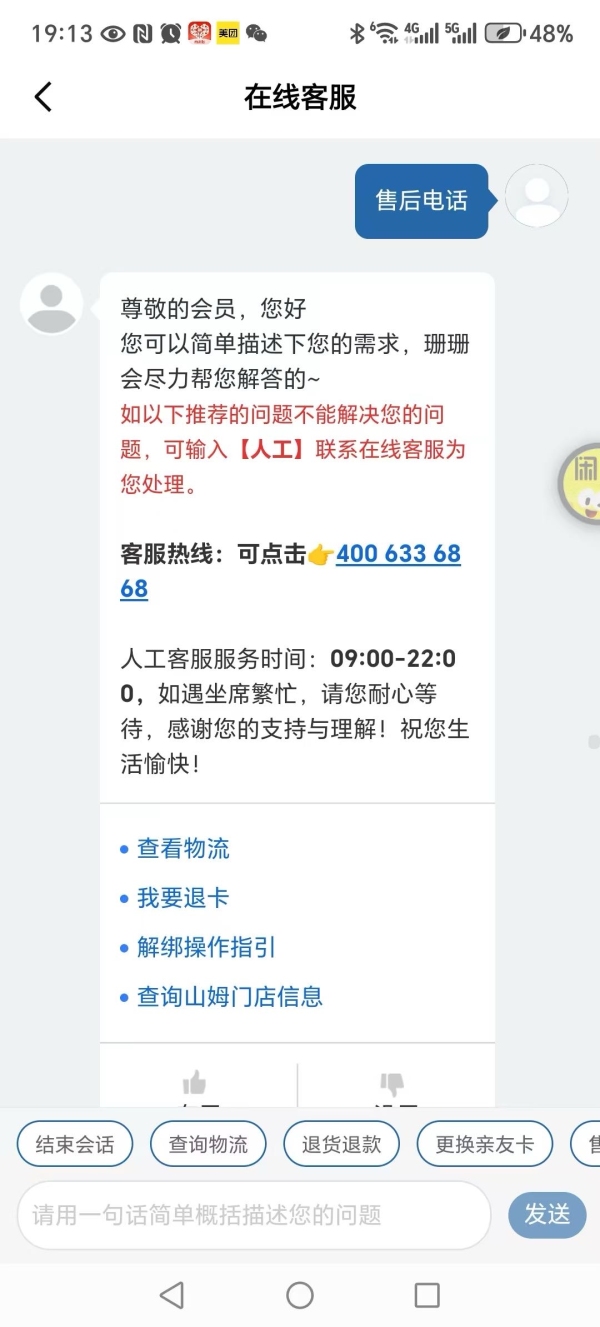Give thumbs up to the reply
This screenshot has width=600, height=1327.
pos(195,1083)
